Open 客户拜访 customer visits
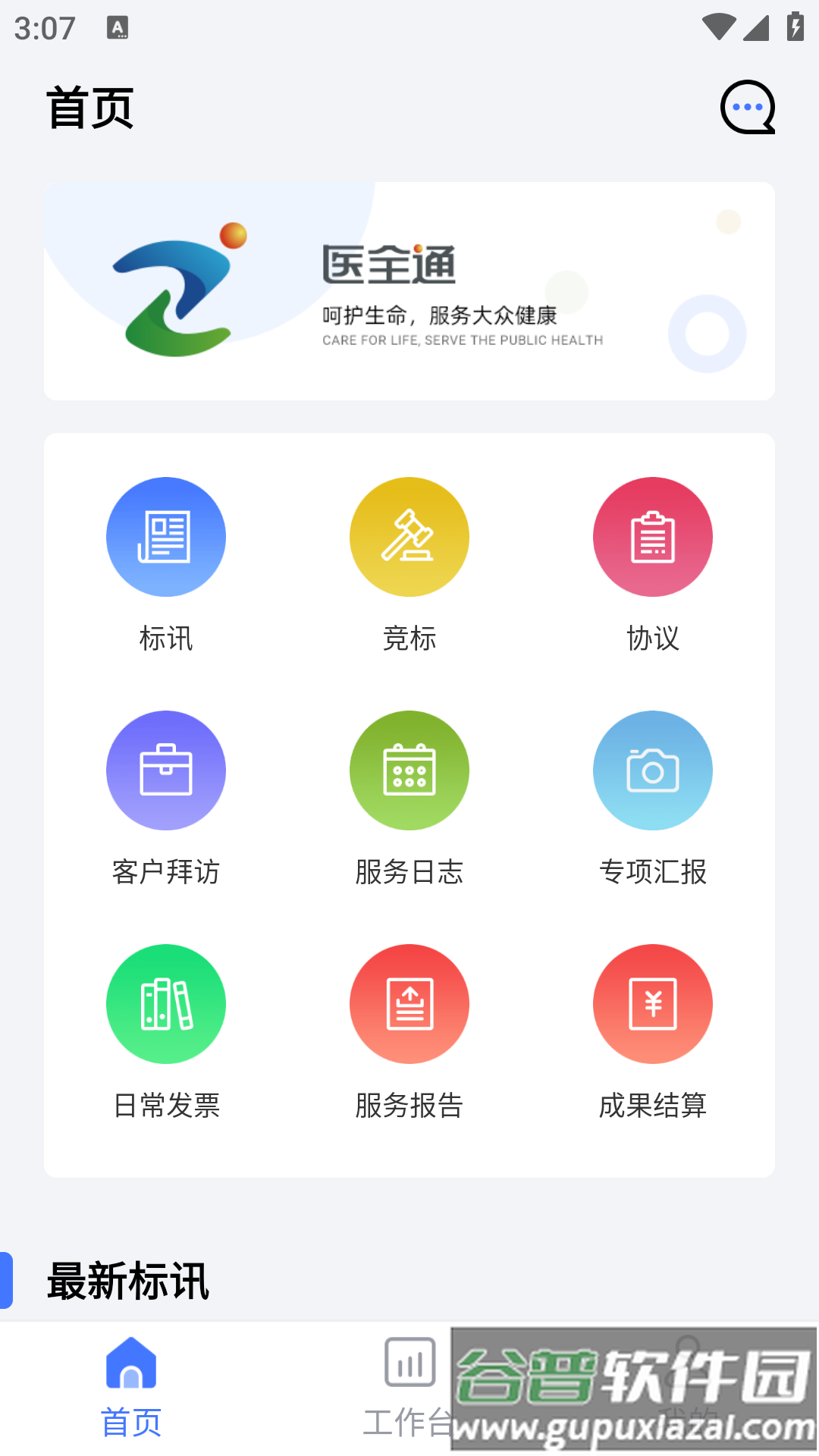 coord(166,770)
